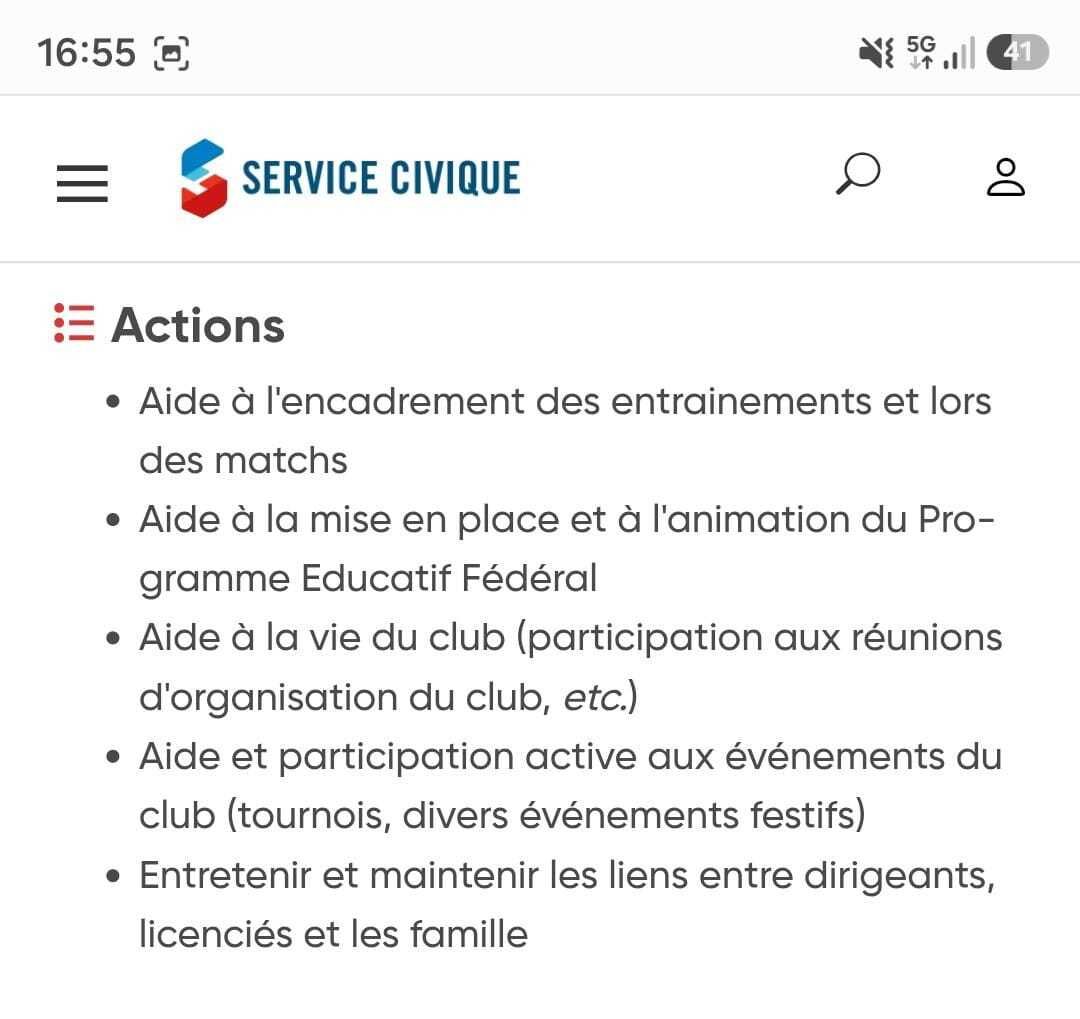Viewport: 1080px width, 1019px height.
Task: Open the user account icon
Action: point(1006,178)
